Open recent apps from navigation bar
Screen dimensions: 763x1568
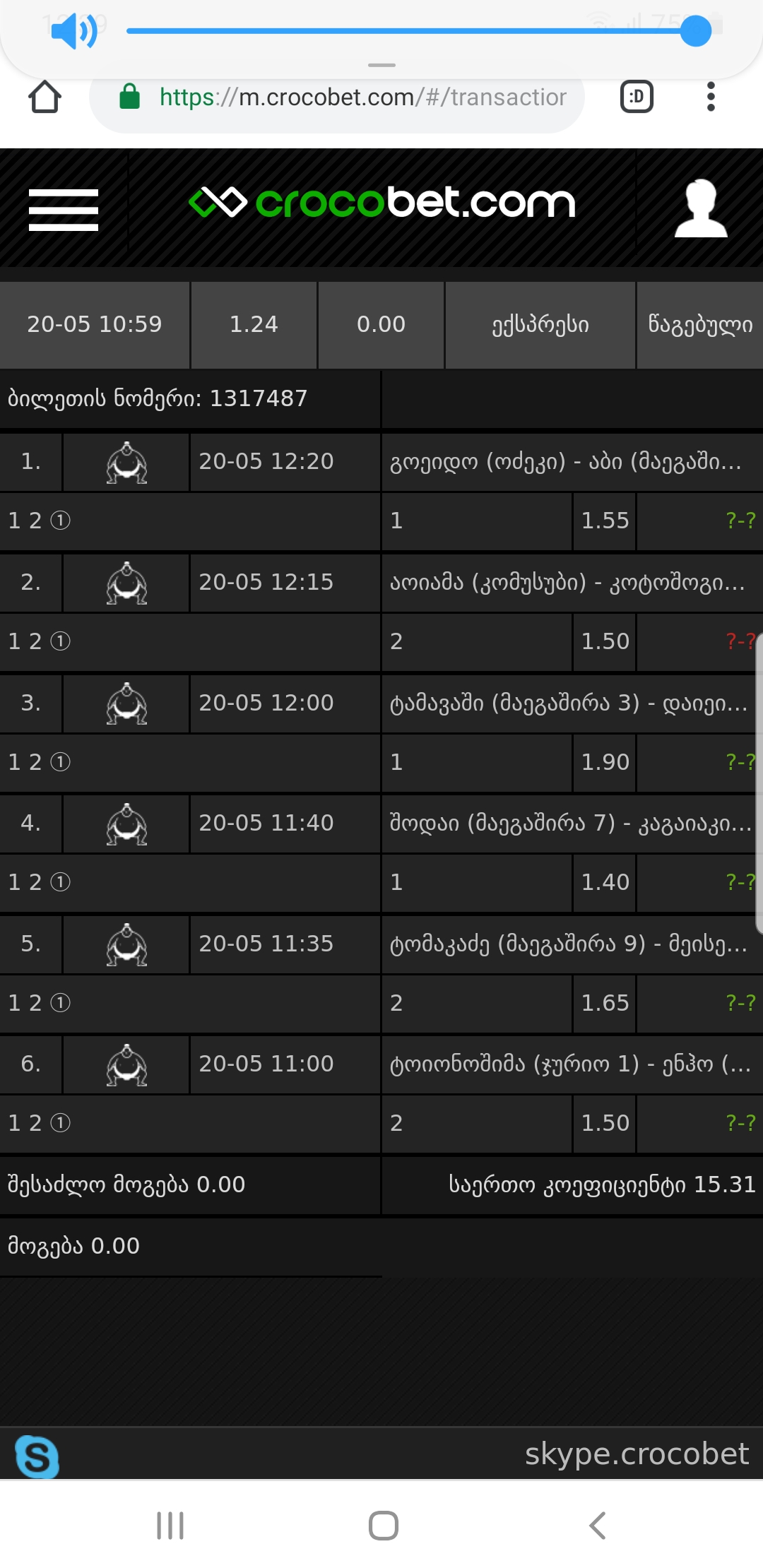(170, 1526)
